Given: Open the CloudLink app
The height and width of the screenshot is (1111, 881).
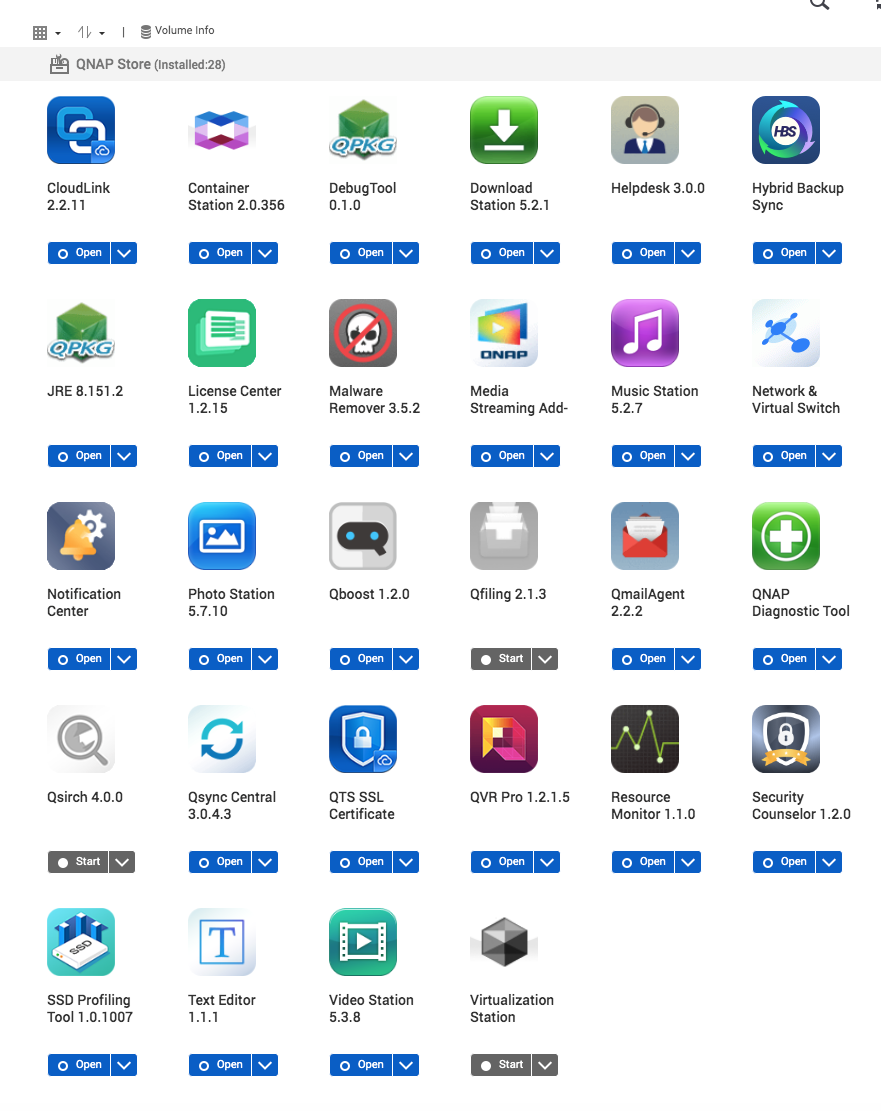Looking at the screenshot, I should pos(79,253).
